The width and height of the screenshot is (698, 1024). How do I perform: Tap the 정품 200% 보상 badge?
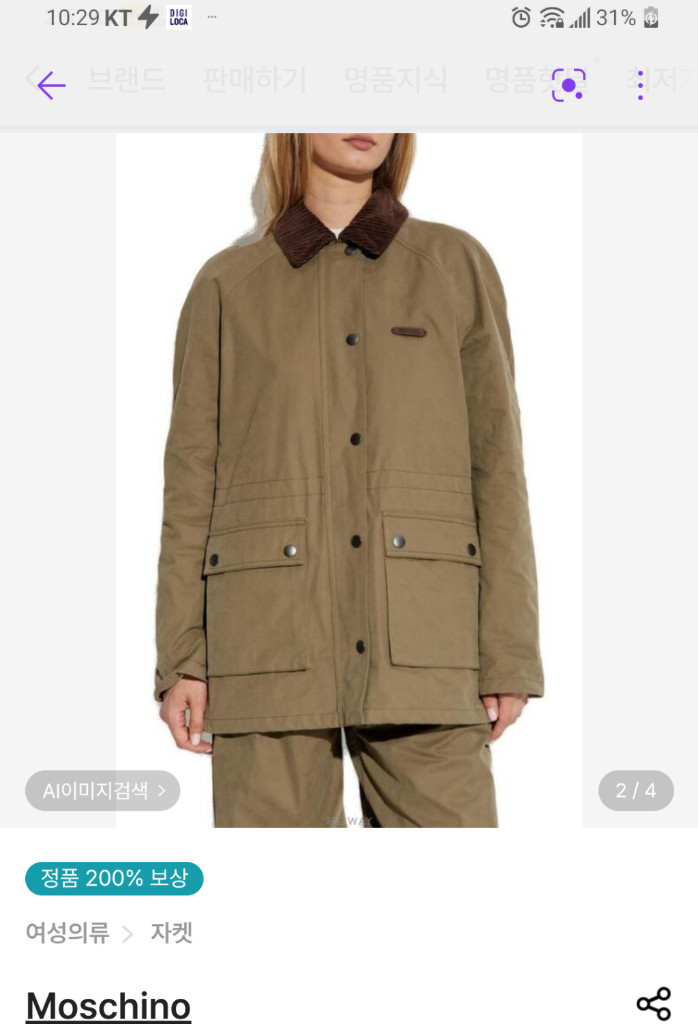114,878
